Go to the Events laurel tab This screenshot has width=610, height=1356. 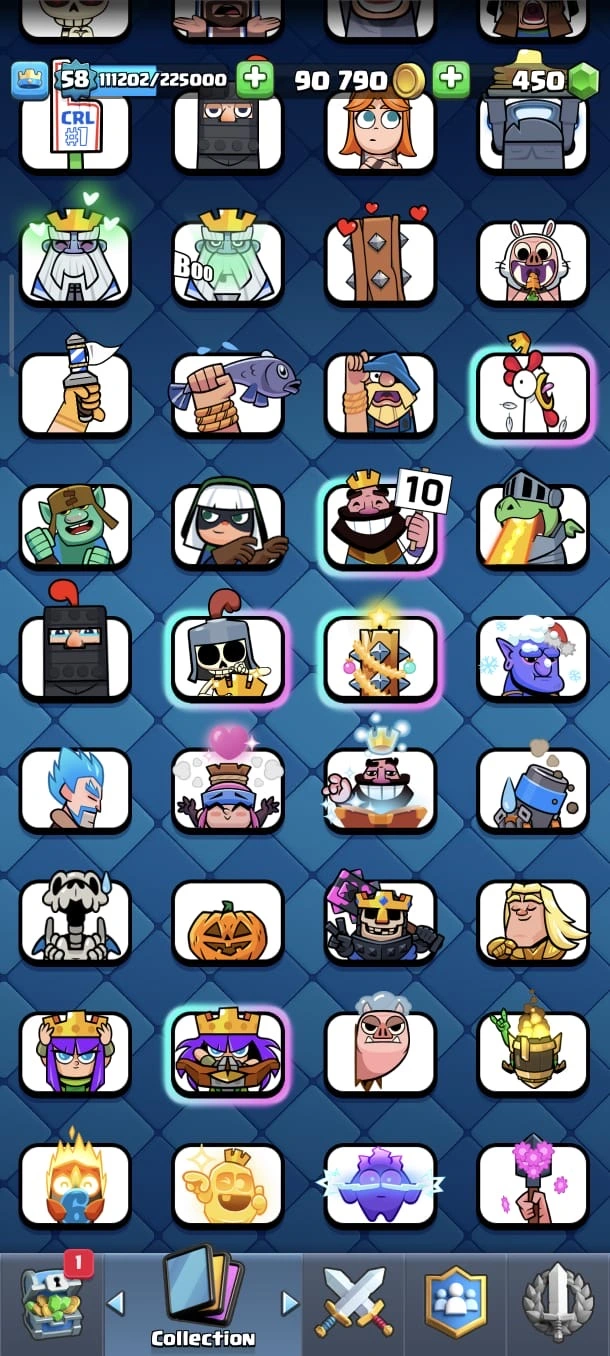tap(560, 1303)
